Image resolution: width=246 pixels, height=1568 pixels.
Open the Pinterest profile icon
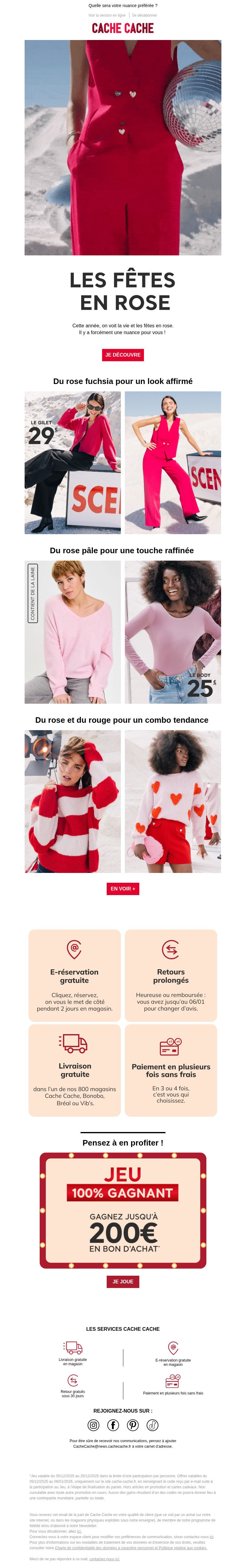pos(133,1425)
